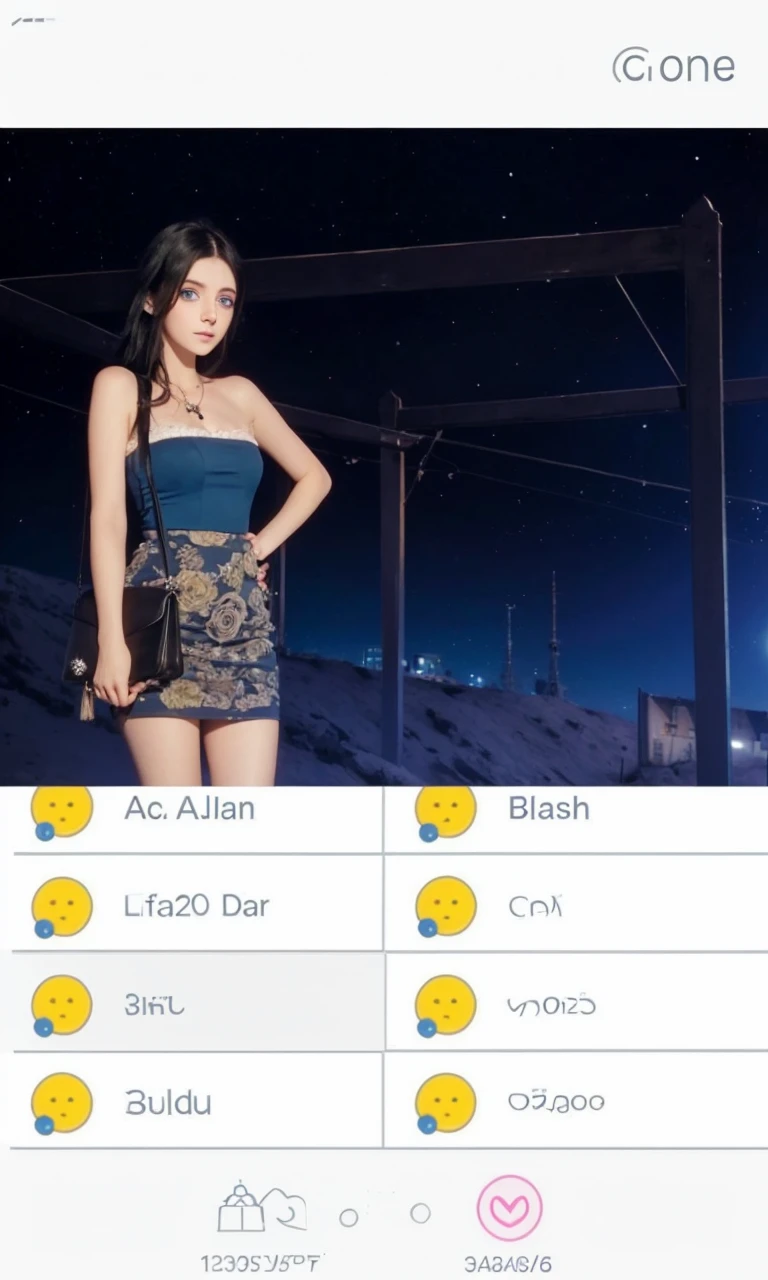Viewport: 768px width, 1280px height.
Task: Tap the Gone button at top
Action: coord(673,66)
